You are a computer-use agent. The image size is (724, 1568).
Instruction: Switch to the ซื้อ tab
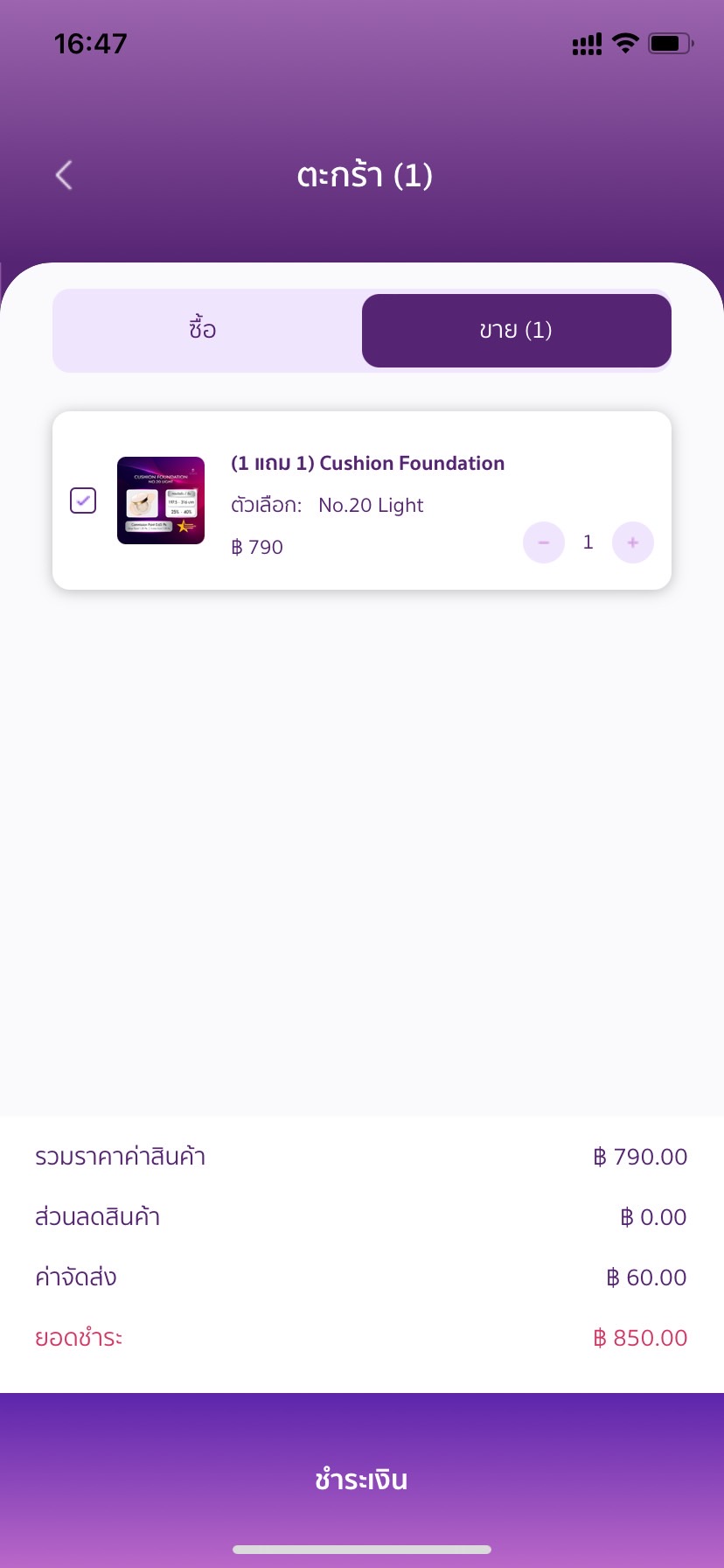click(x=203, y=330)
